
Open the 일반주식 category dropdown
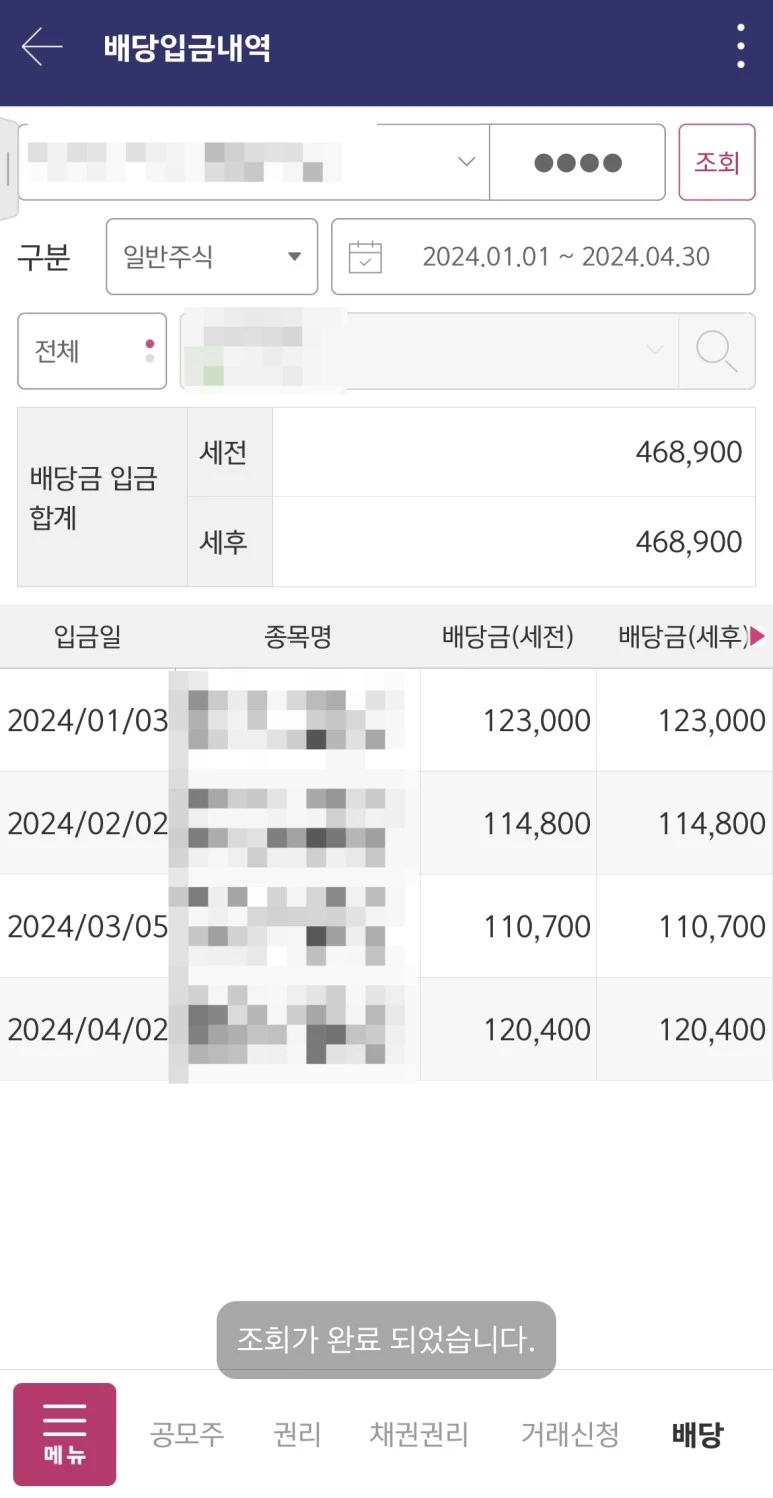coord(212,257)
